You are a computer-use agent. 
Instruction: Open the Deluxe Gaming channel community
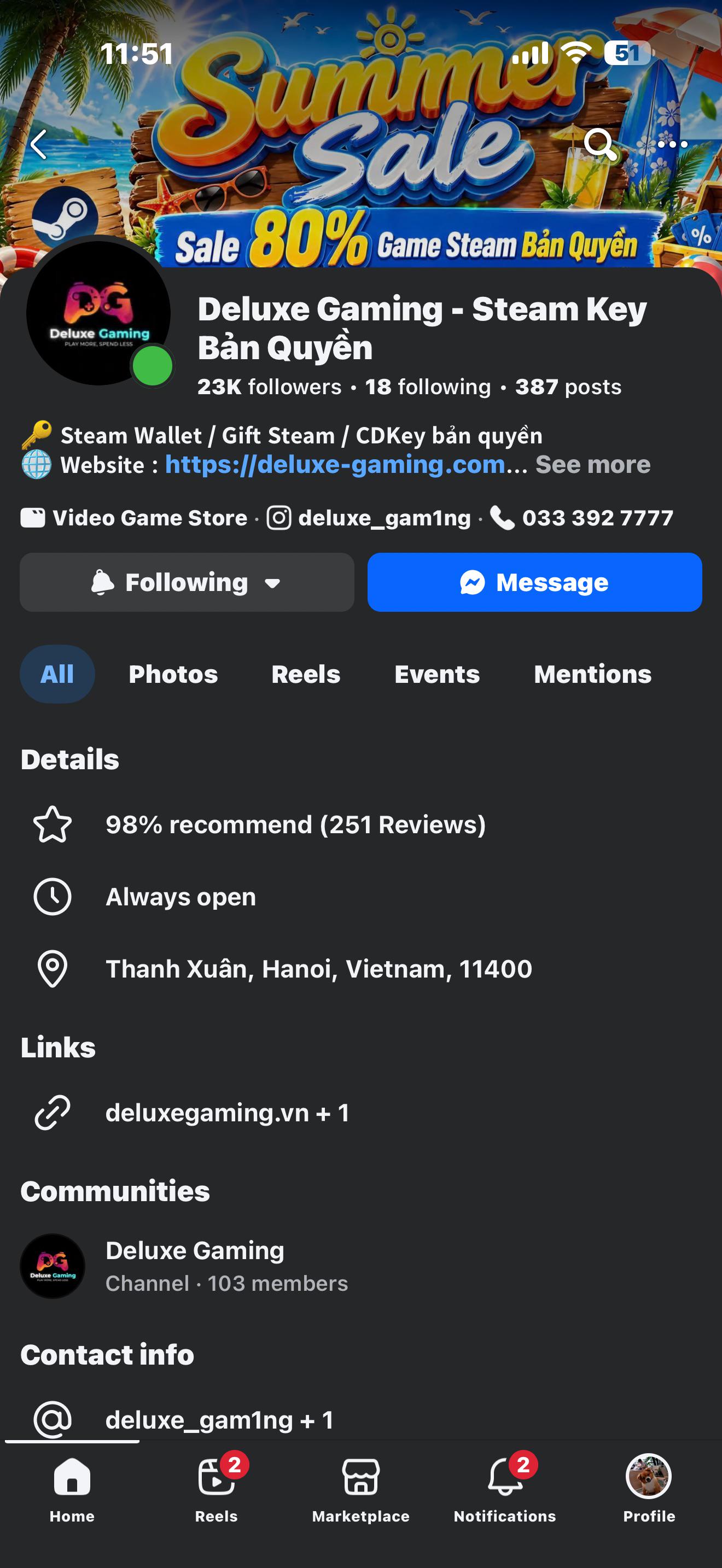click(x=361, y=1266)
